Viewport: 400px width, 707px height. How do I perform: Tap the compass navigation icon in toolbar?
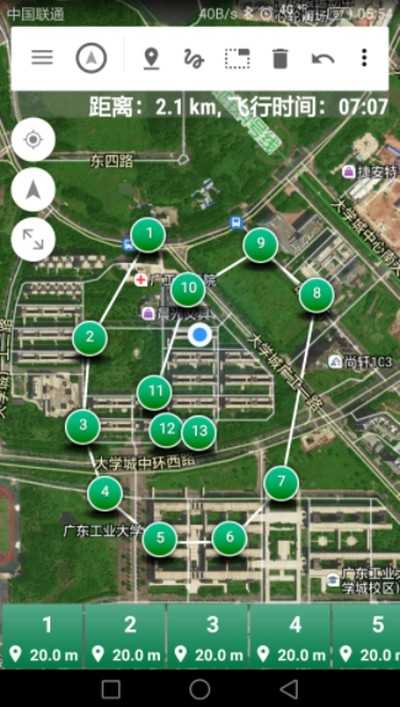click(x=91, y=58)
